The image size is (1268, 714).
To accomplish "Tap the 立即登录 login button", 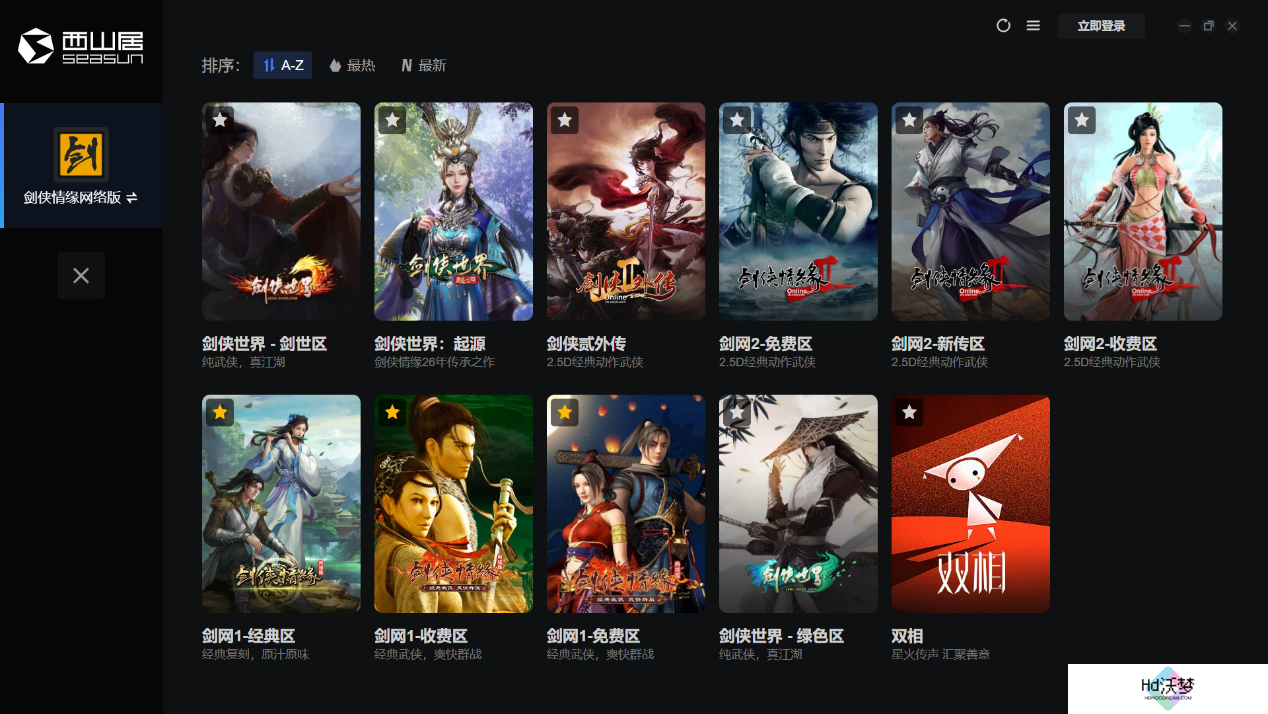I will click(1101, 26).
